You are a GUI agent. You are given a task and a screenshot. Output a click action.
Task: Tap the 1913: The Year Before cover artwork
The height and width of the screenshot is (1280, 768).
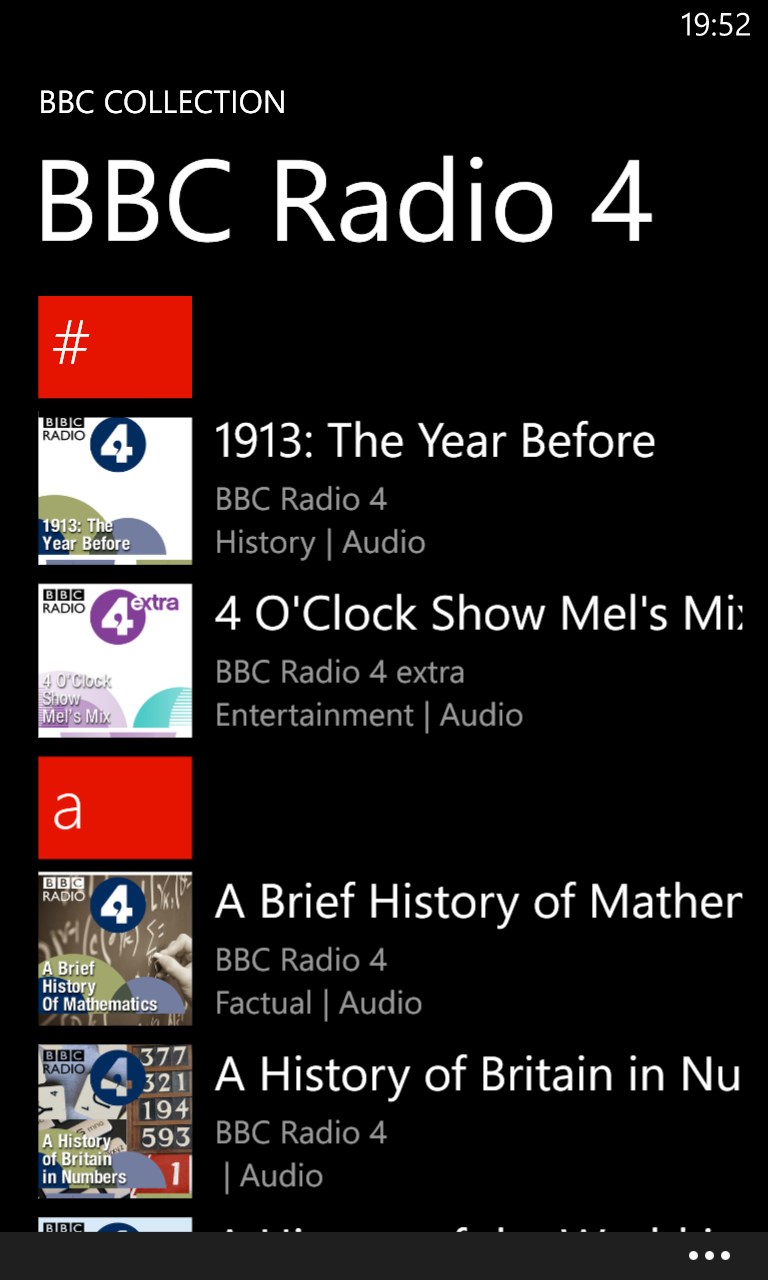[114, 488]
